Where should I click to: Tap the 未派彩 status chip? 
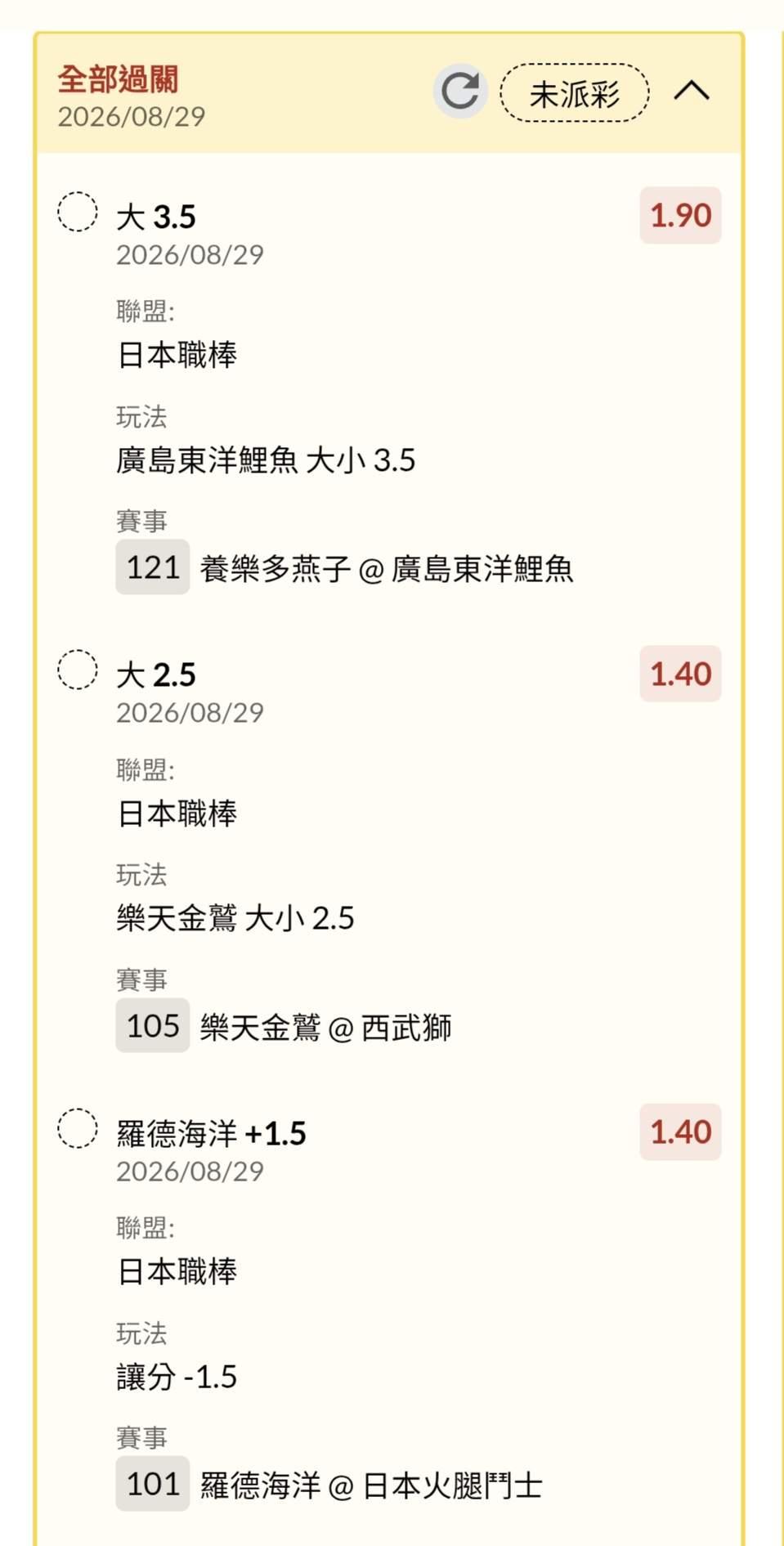pyautogui.click(x=575, y=93)
